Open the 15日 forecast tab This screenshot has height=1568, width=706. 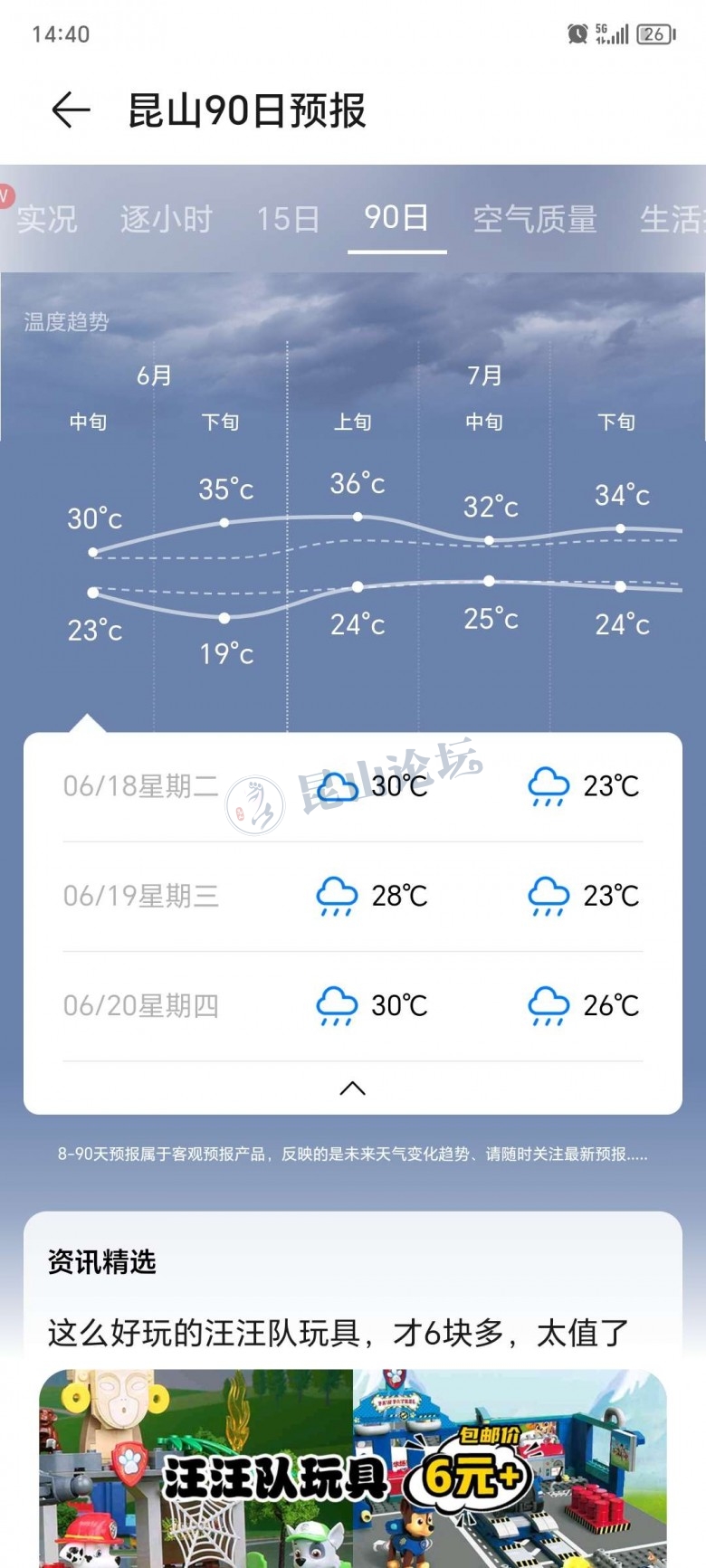288,219
